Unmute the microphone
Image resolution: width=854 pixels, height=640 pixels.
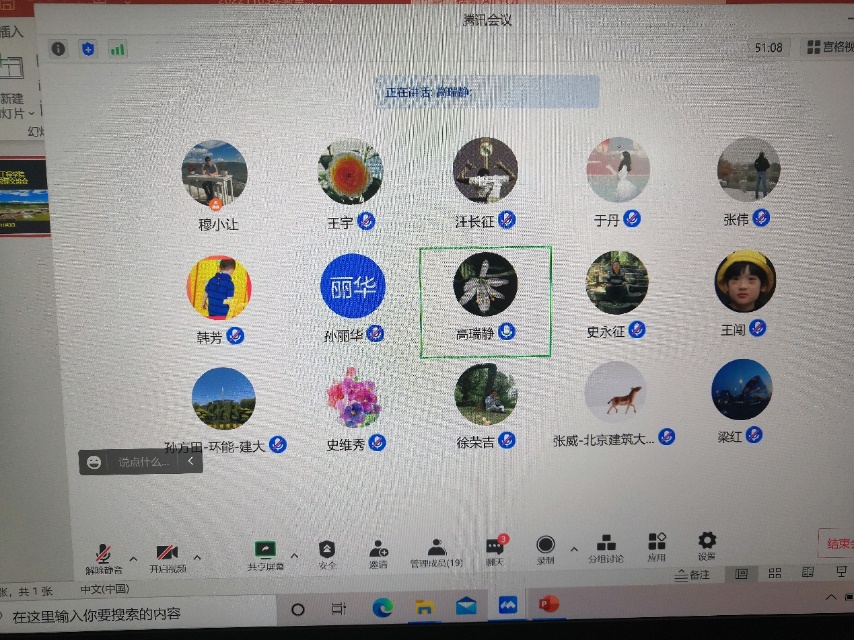pos(104,555)
